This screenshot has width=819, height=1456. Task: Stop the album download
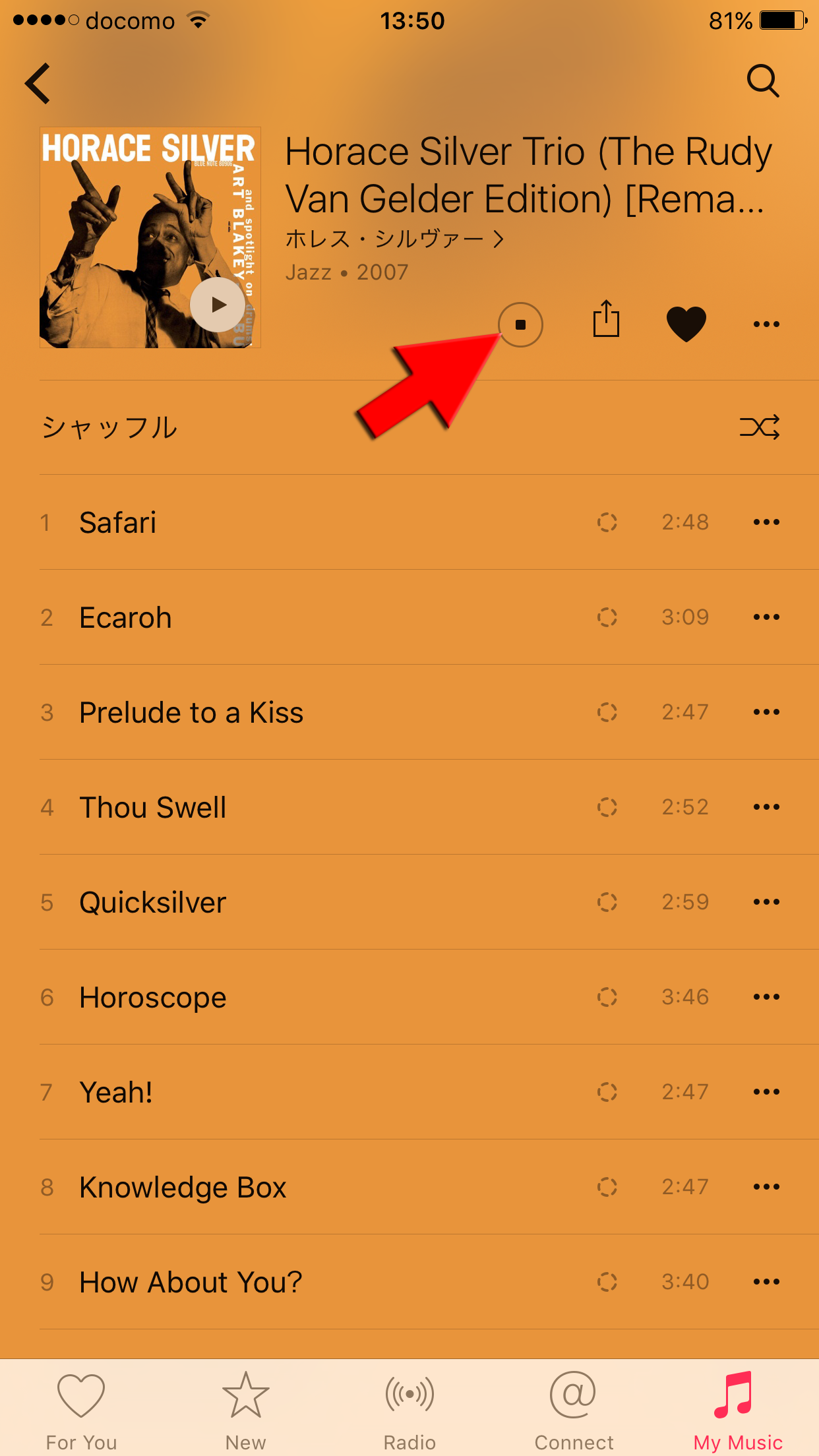click(x=520, y=324)
